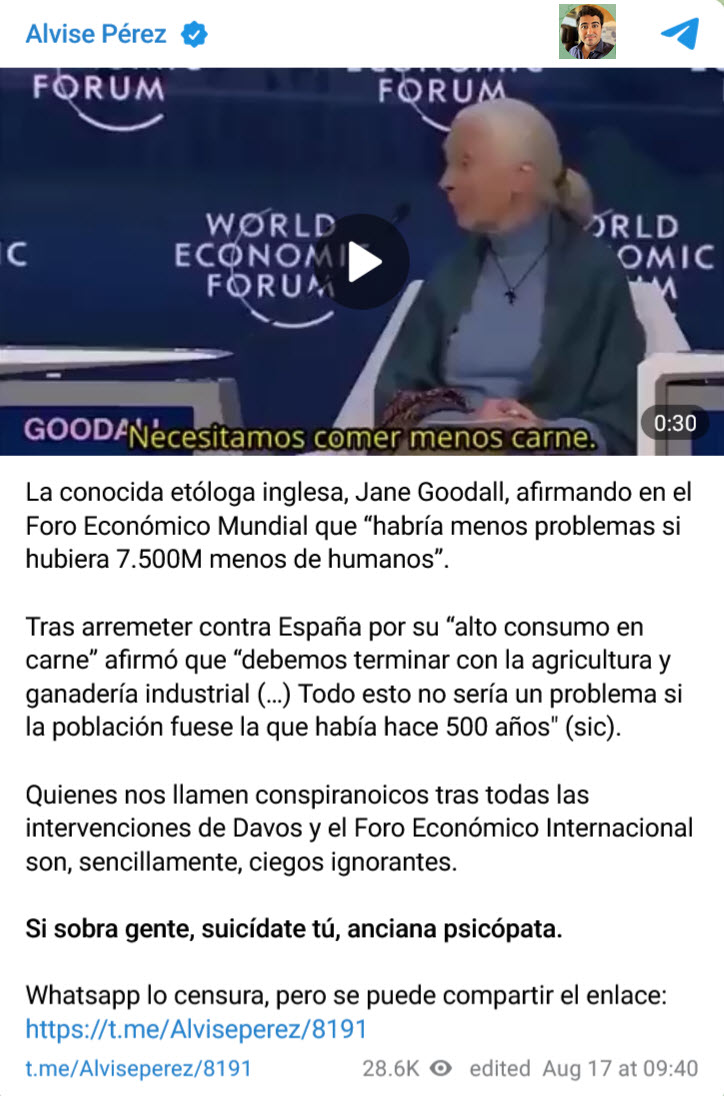Follow the https://t.me/Alviseperez/8191 link in the message
Screen dimensions: 724x1096
click(196, 1028)
